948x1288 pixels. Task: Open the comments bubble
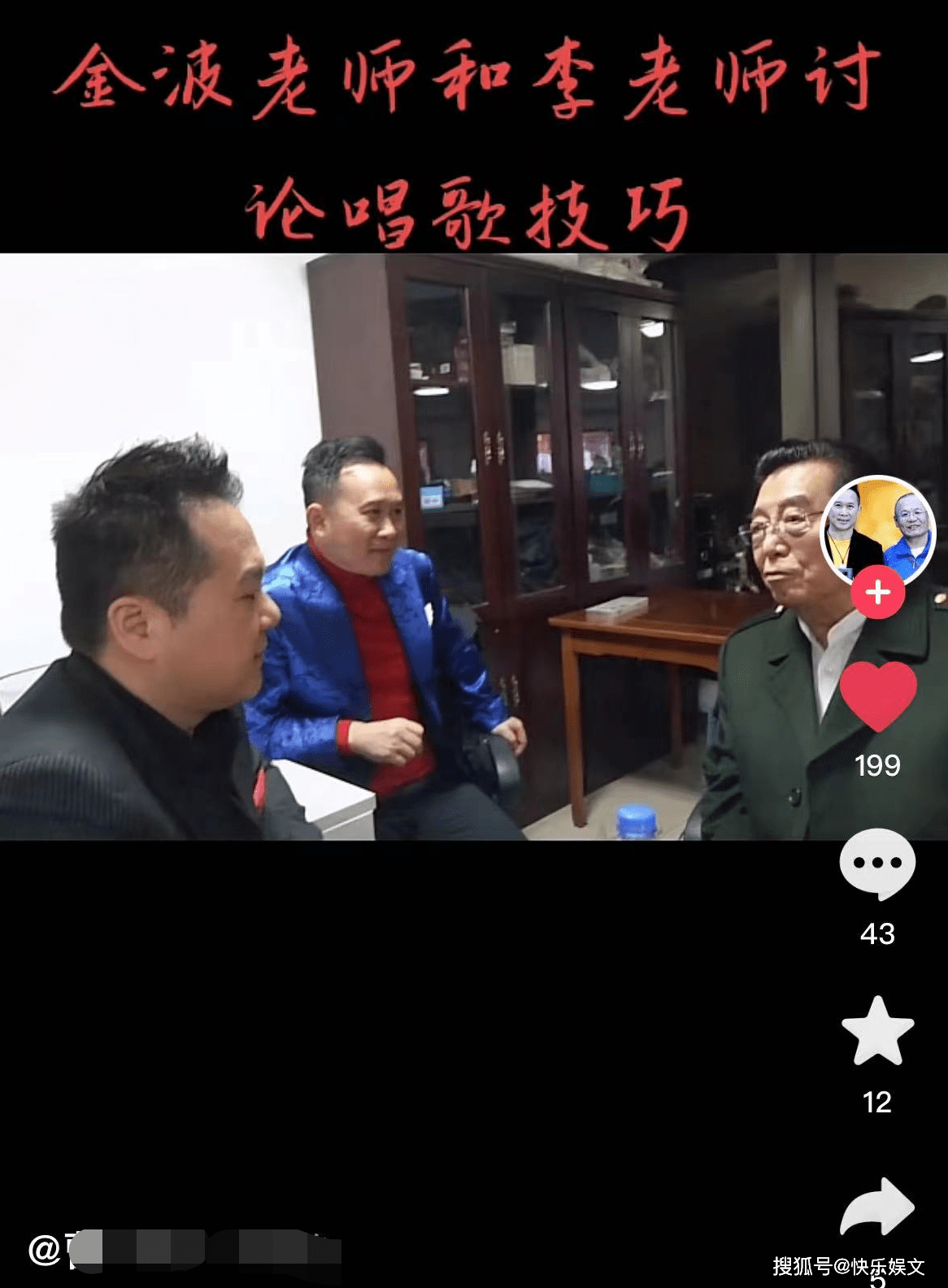(877, 864)
